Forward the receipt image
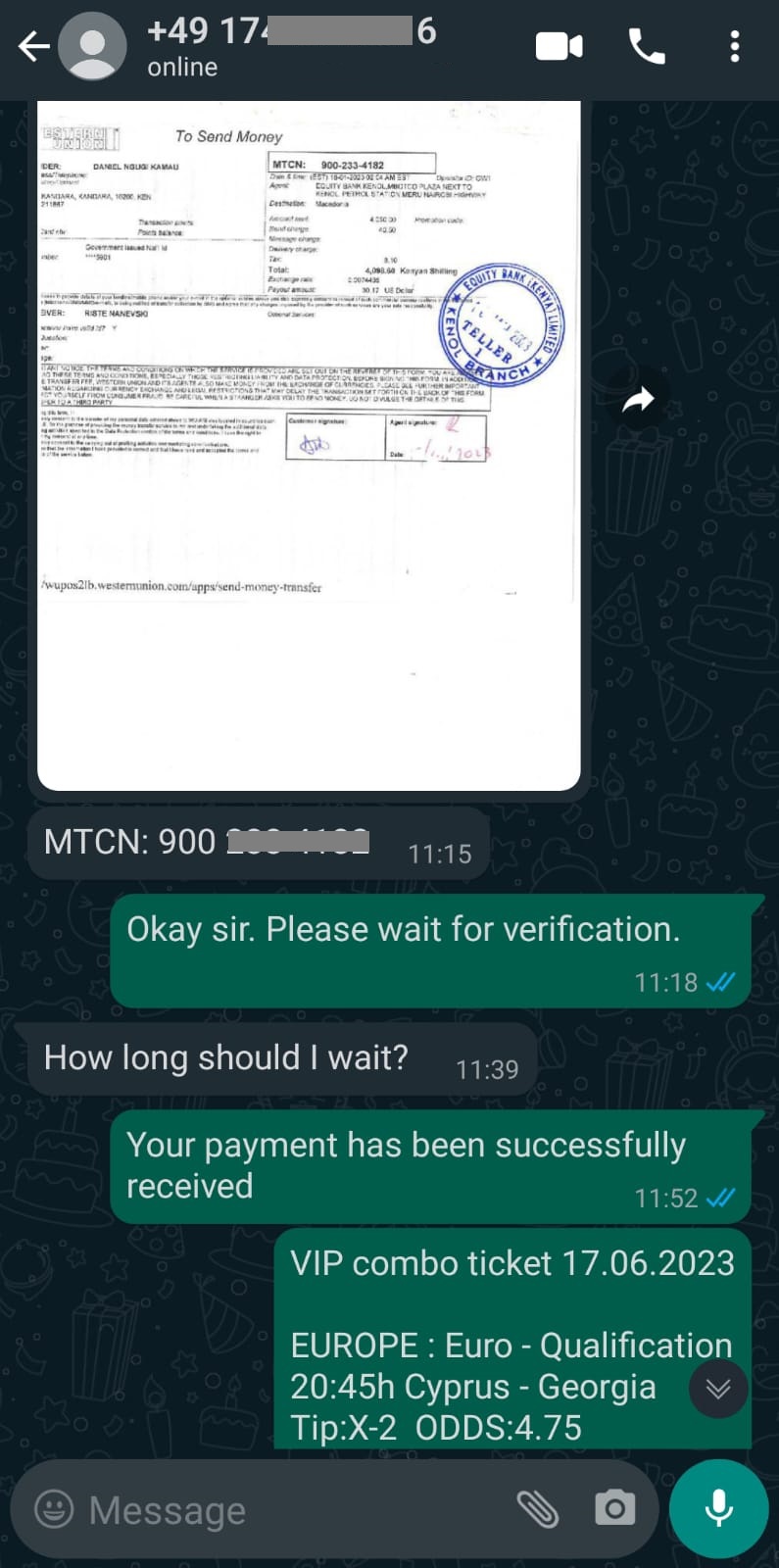This screenshot has height=1568, width=779. point(638,399)
